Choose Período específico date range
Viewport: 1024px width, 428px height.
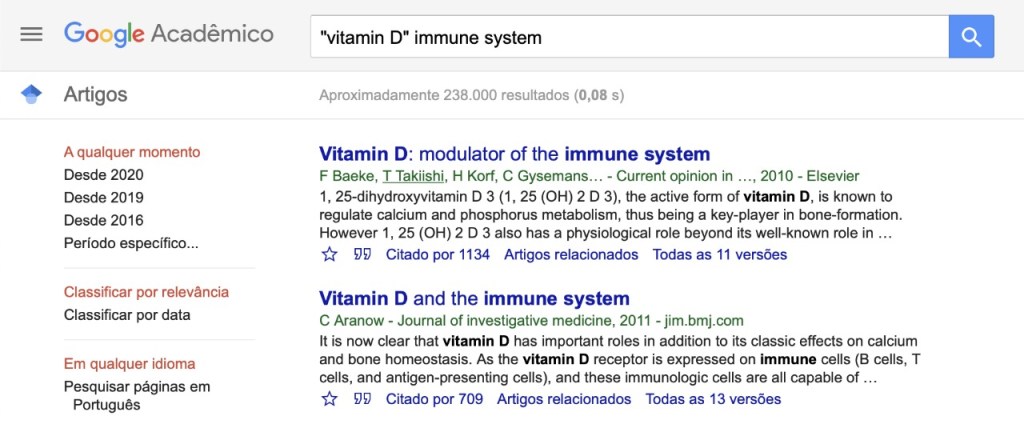(131, 243)
